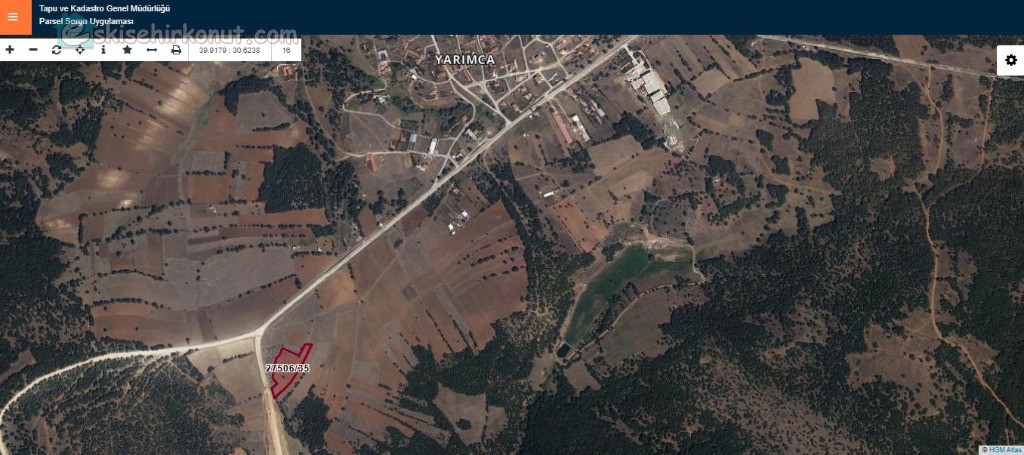Tap the locate crosshair tool
This screenshot has width=1024, height=455.
click(x=80, y=49)
